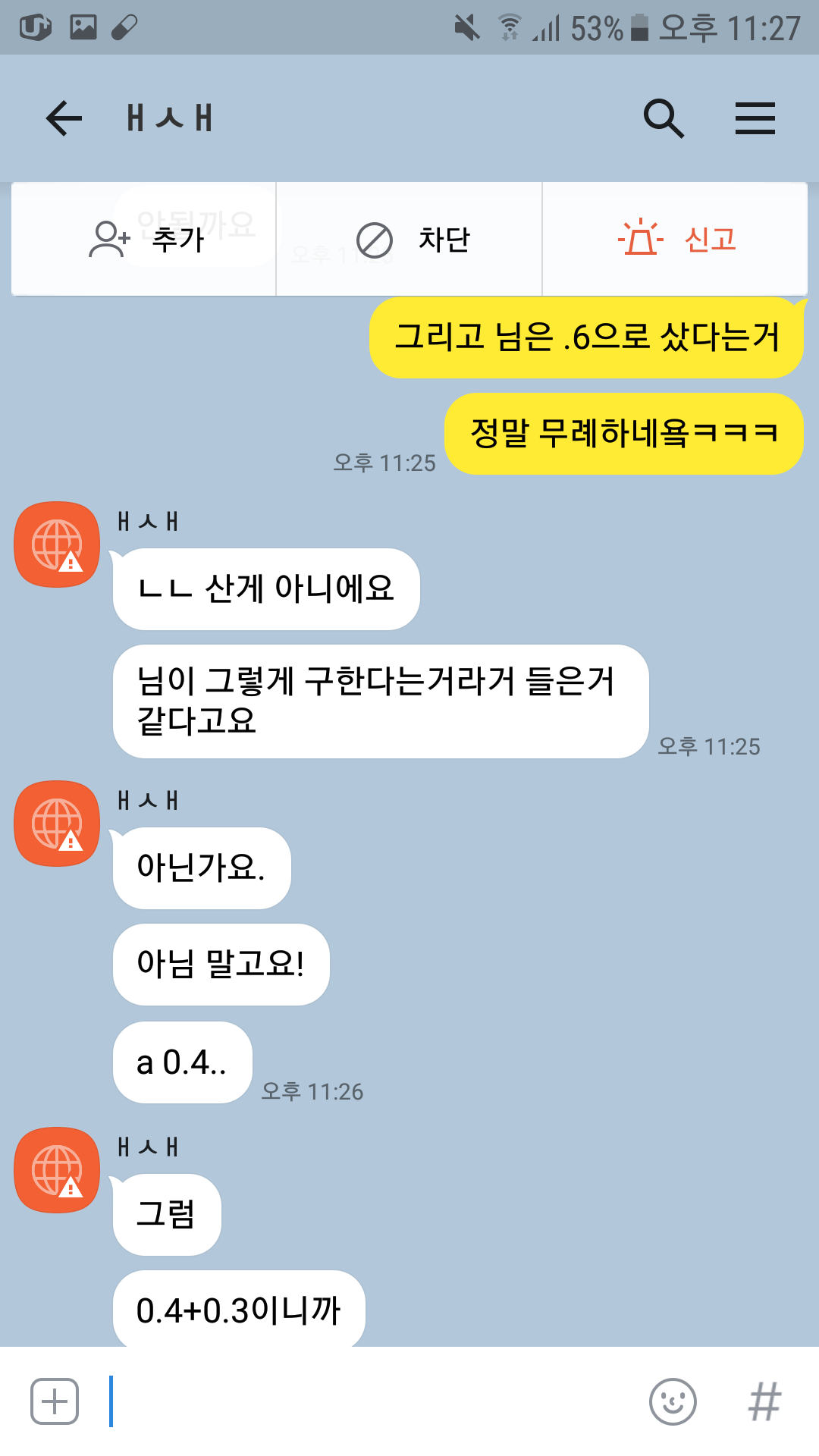Tap 추가 to add this user as friend
This screenshot has width=819, height=1456.
(144, 240)
